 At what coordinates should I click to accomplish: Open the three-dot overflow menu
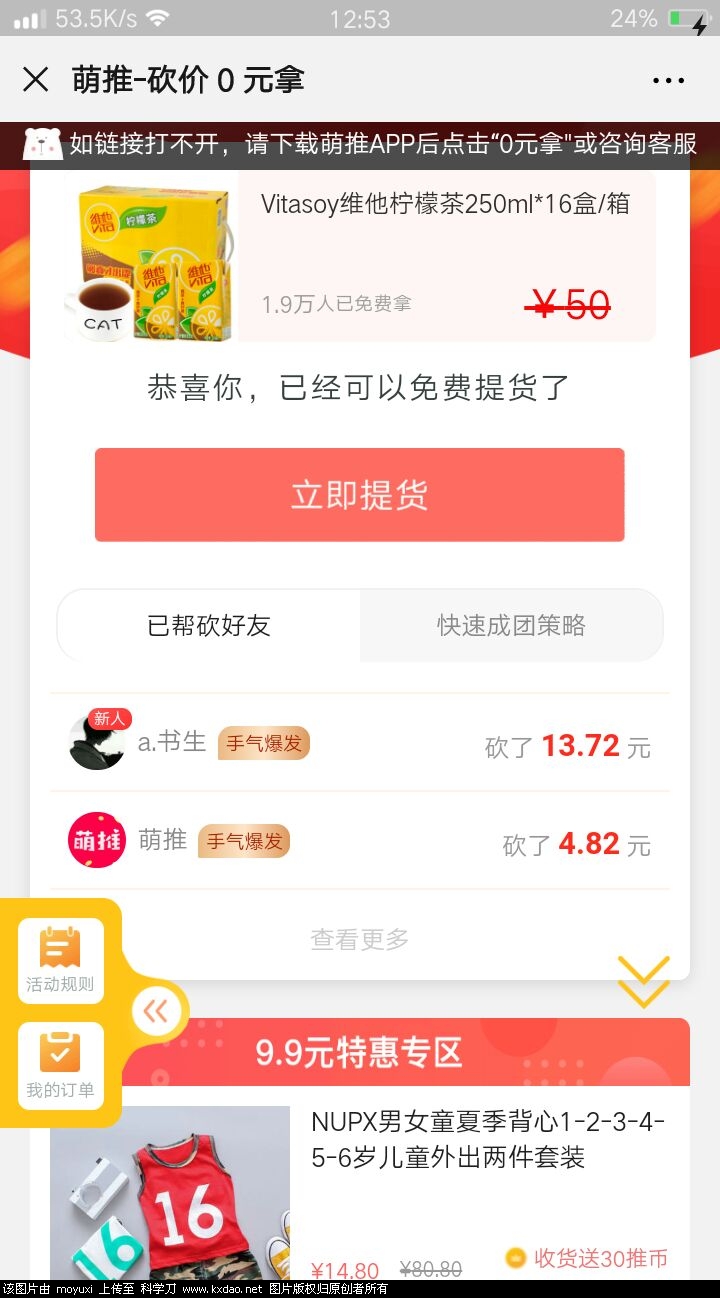pos(668,81)
